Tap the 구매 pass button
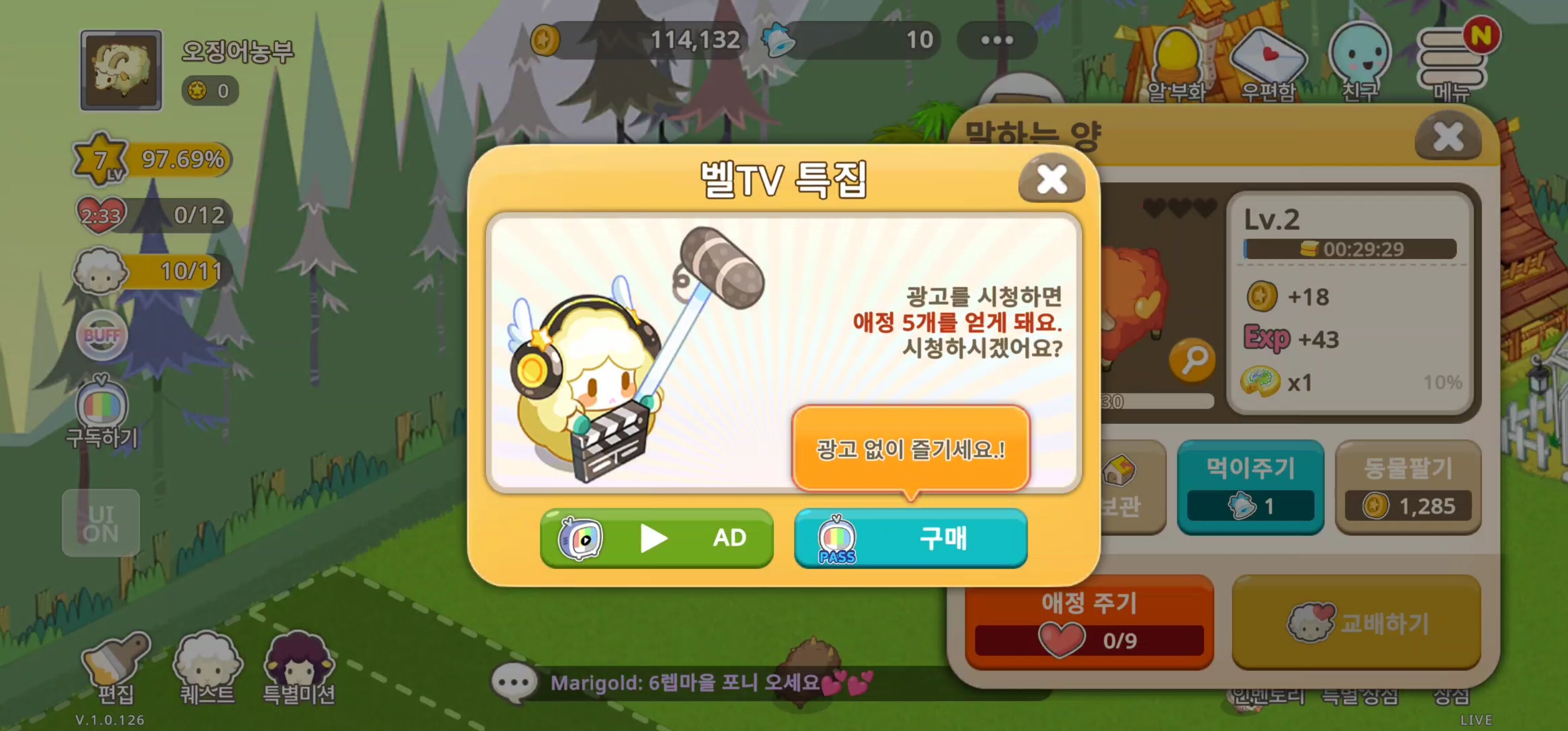Viewport: 1568px width, 731px height. 910,538
